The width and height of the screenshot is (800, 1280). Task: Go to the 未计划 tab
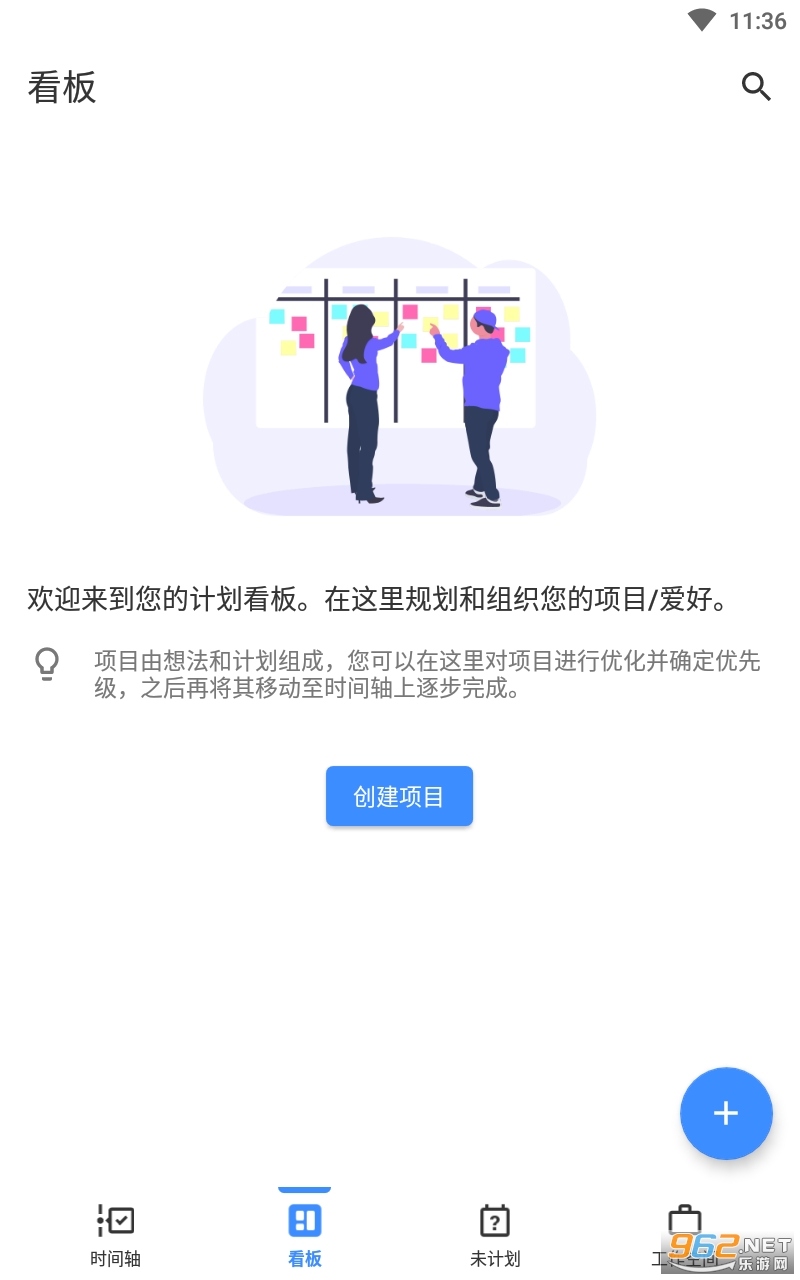(x=495, y=1234)
